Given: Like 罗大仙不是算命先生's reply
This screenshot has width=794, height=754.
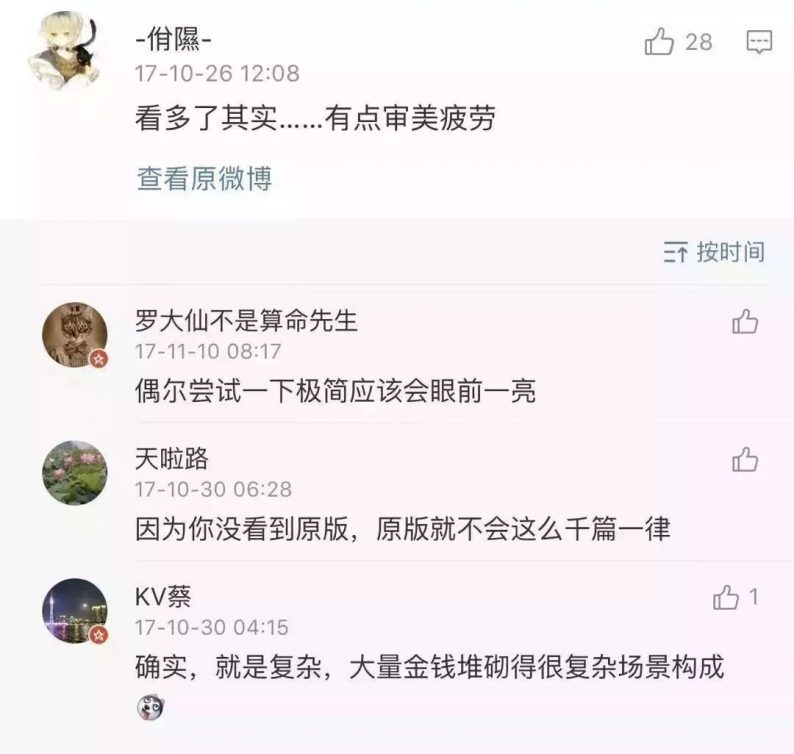Looking at the screenshot, I should tap(745, 322).
